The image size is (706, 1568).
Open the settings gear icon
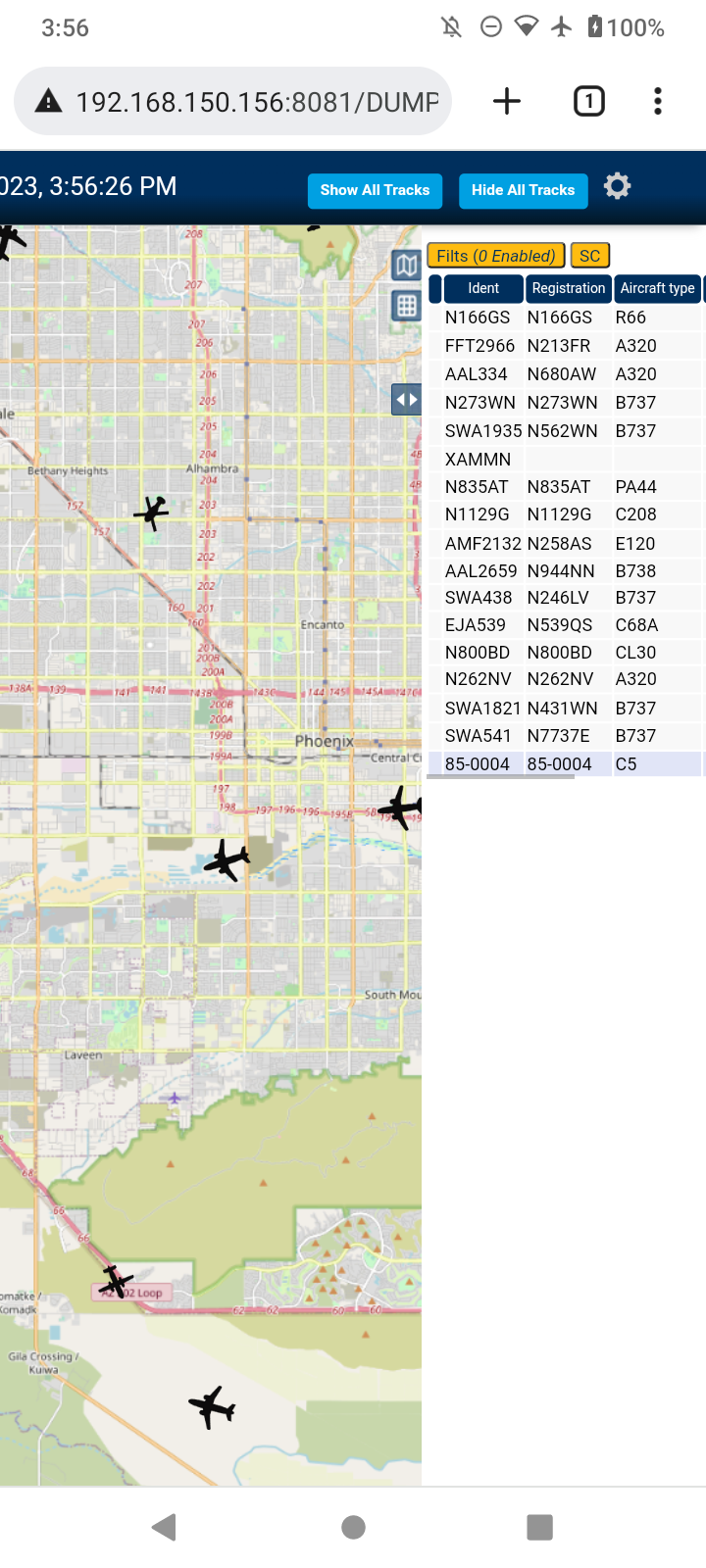[x=617, y=186]
